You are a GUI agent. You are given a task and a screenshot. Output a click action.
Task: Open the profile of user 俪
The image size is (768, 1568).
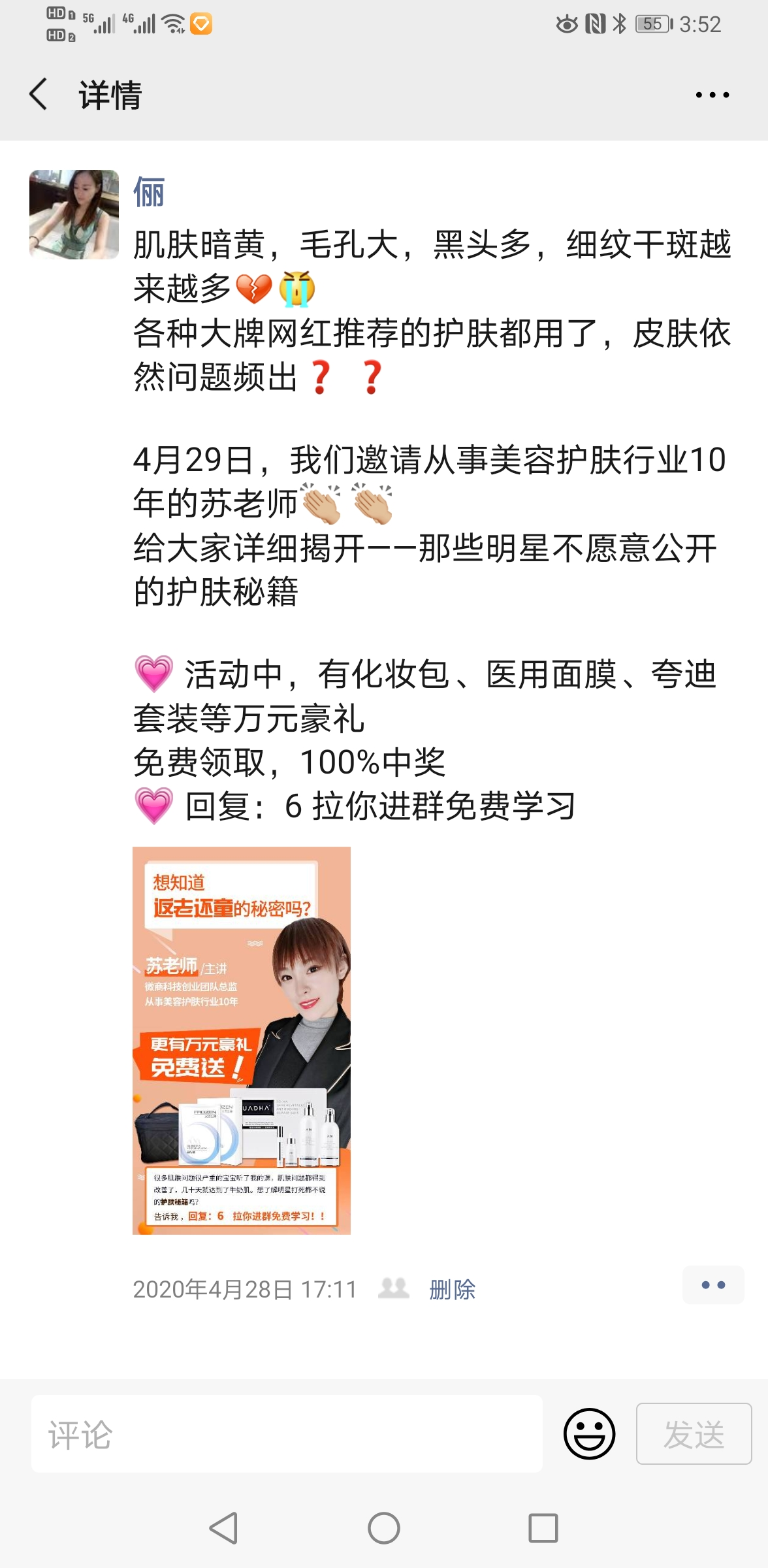pyautogui.click(x=149, y=193)
